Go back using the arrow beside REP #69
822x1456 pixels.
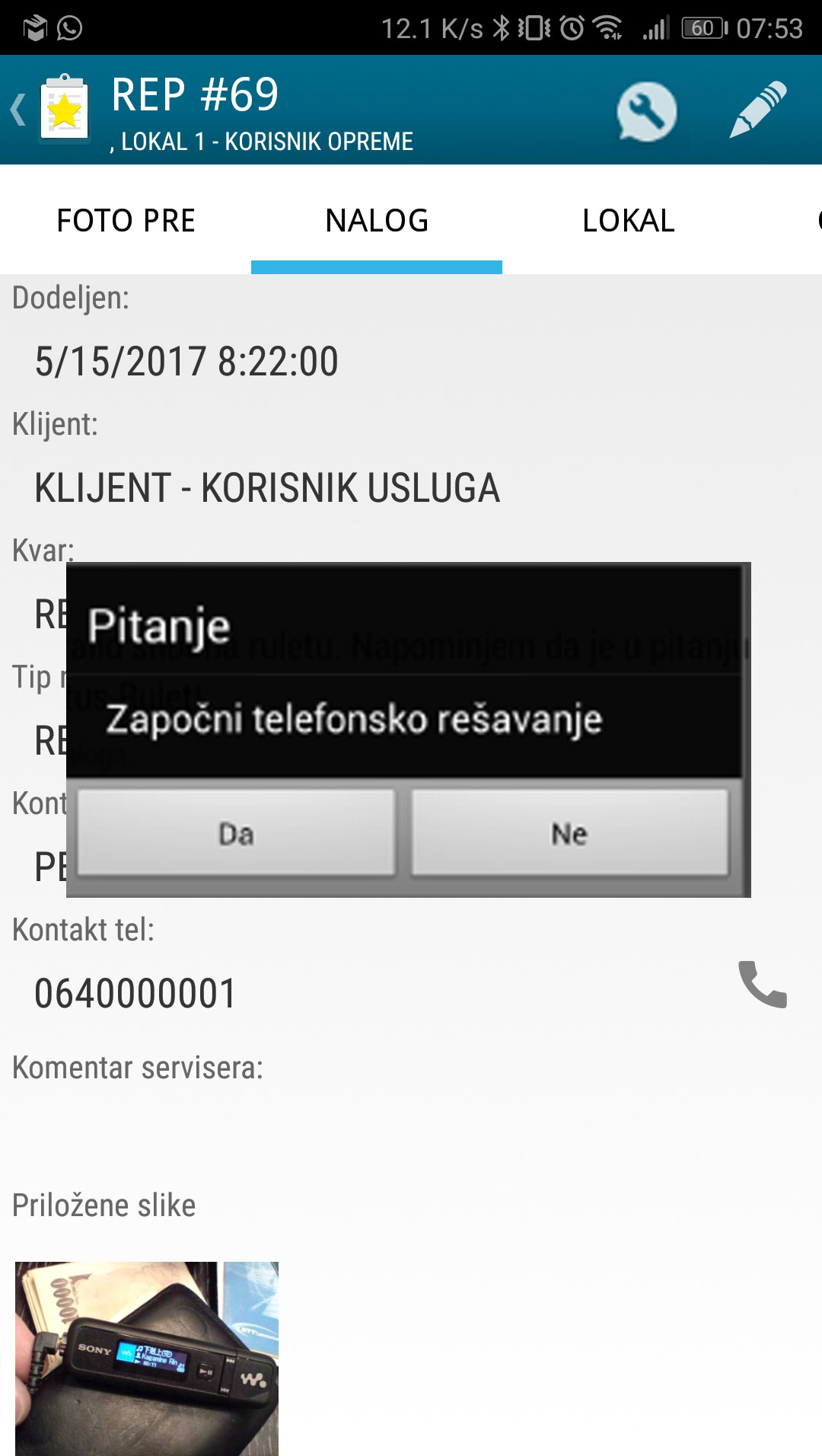[18, 110]
